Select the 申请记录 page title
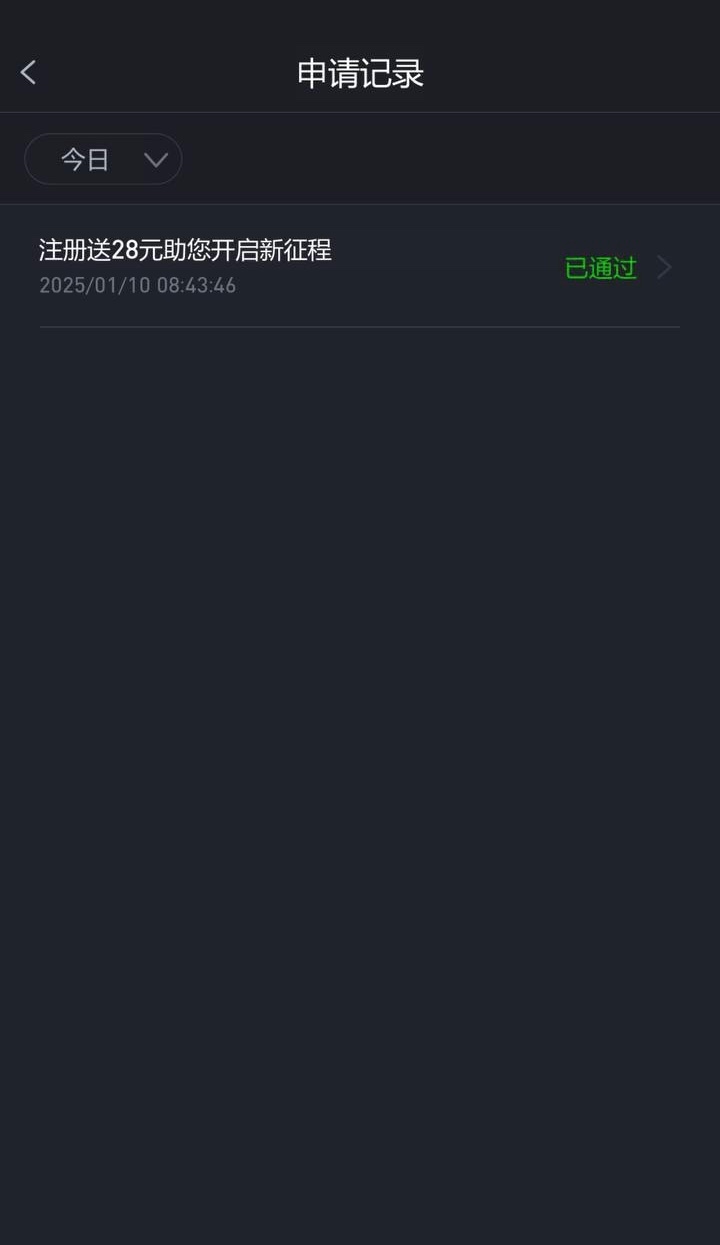This screenshot has height=1245, width=720. pos(360,73)
